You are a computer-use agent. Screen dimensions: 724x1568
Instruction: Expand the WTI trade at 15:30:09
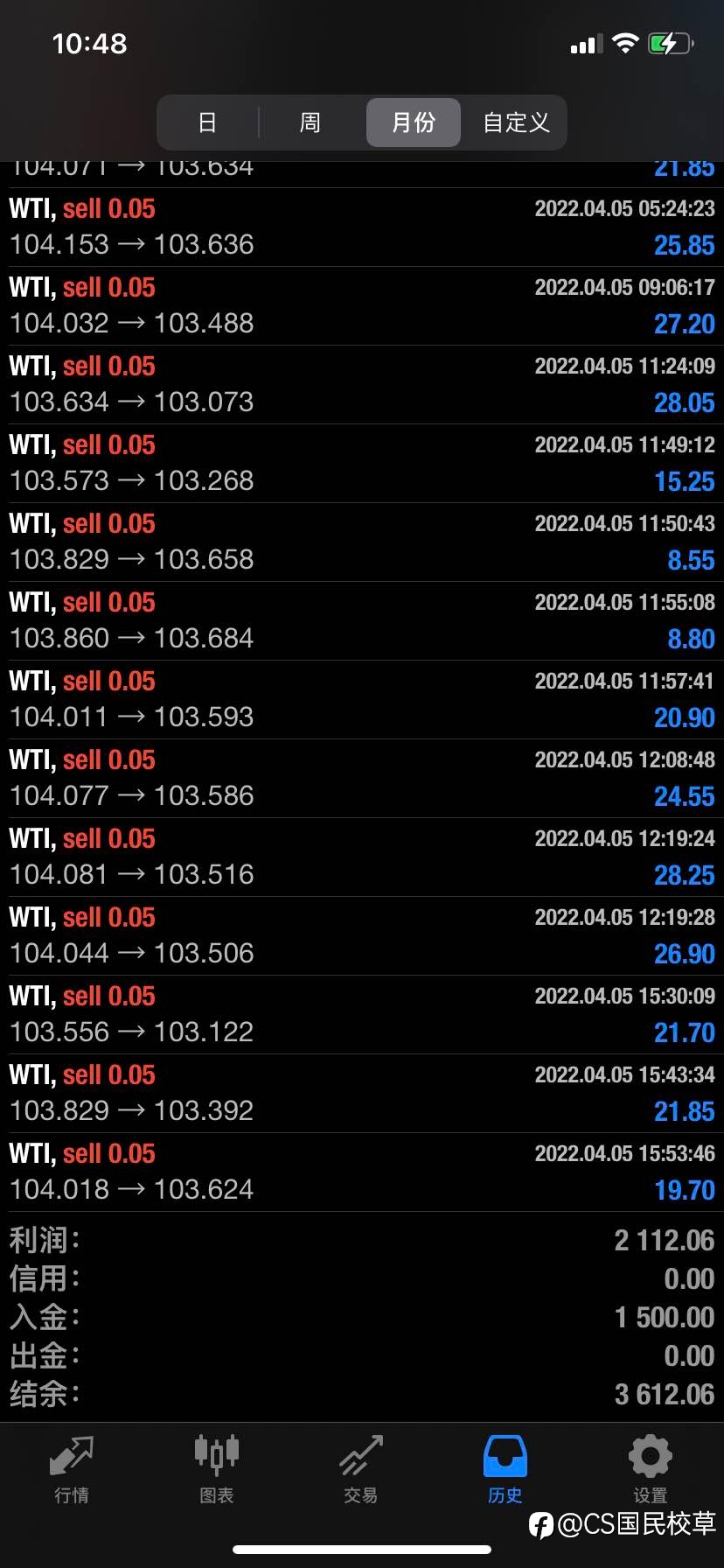[x=362, y=1015]
